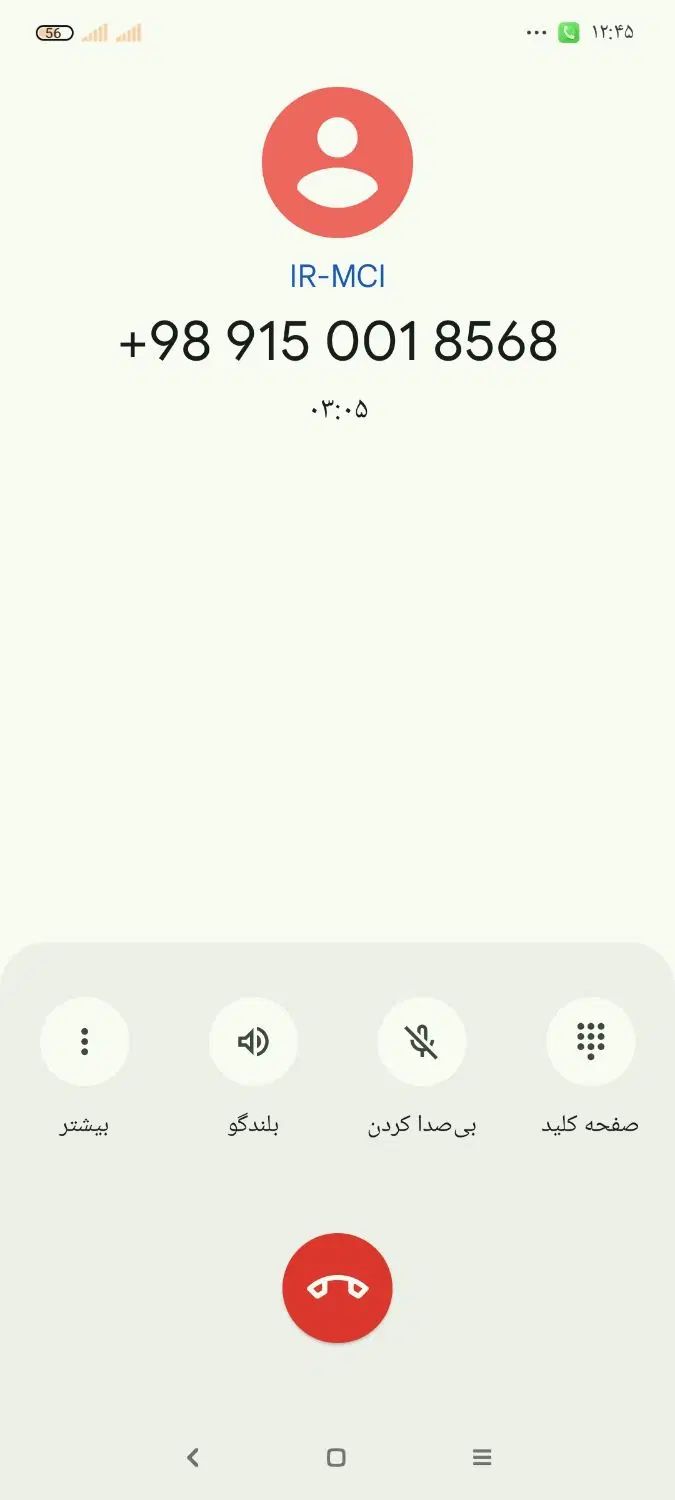Open the keypad (صفحه کلید)

pyautogui.click(x=590, y=1042)
